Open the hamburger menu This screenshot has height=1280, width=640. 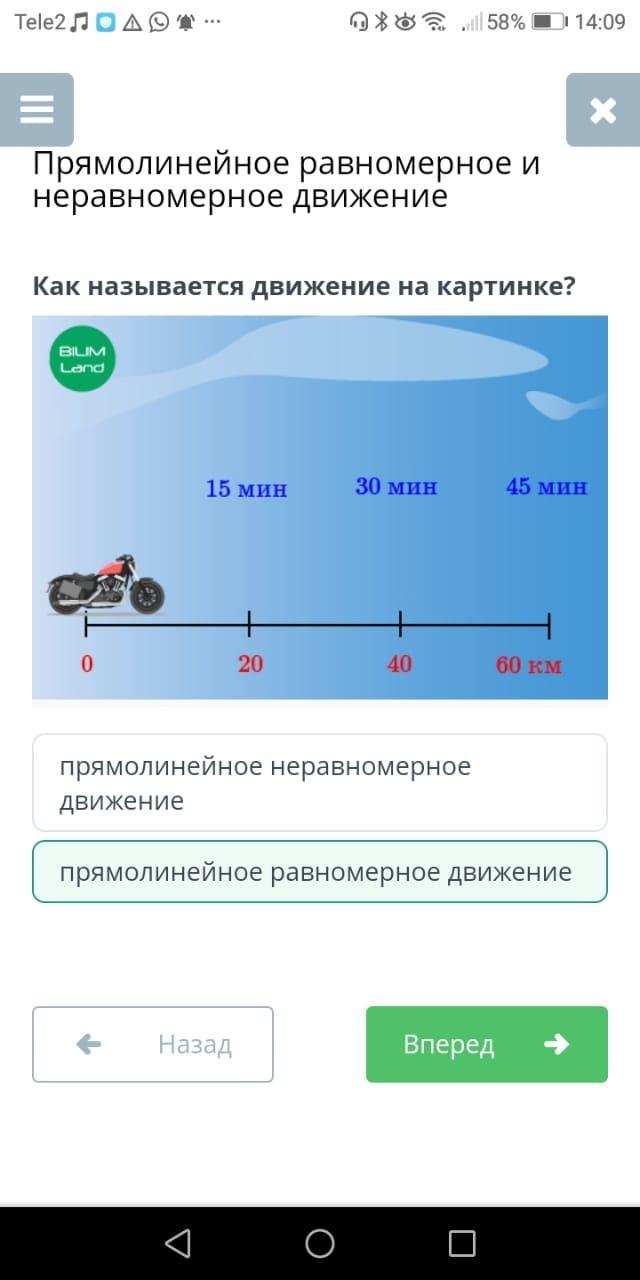[x=37, y=110]
